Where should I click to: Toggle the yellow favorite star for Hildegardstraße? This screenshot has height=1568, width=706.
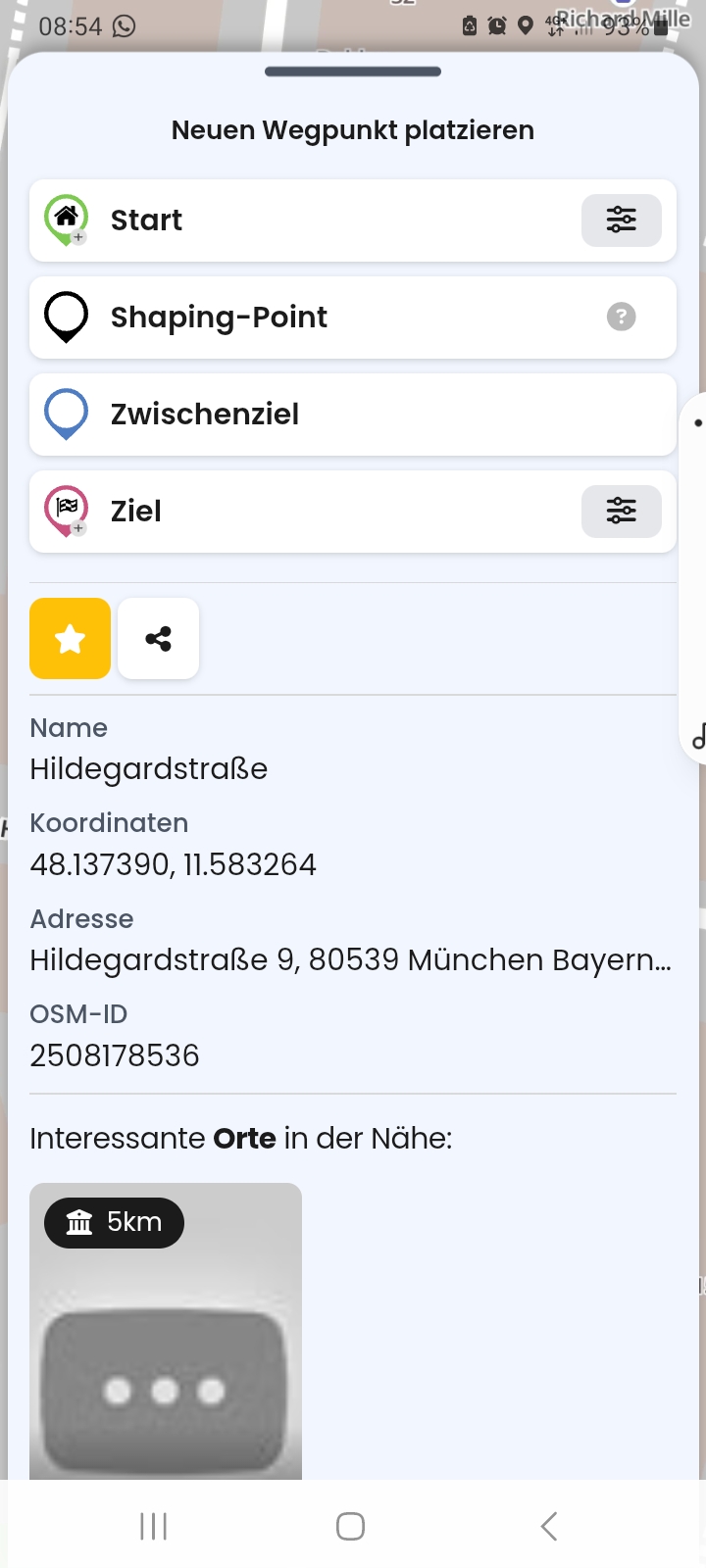click(x=69, y=638)
